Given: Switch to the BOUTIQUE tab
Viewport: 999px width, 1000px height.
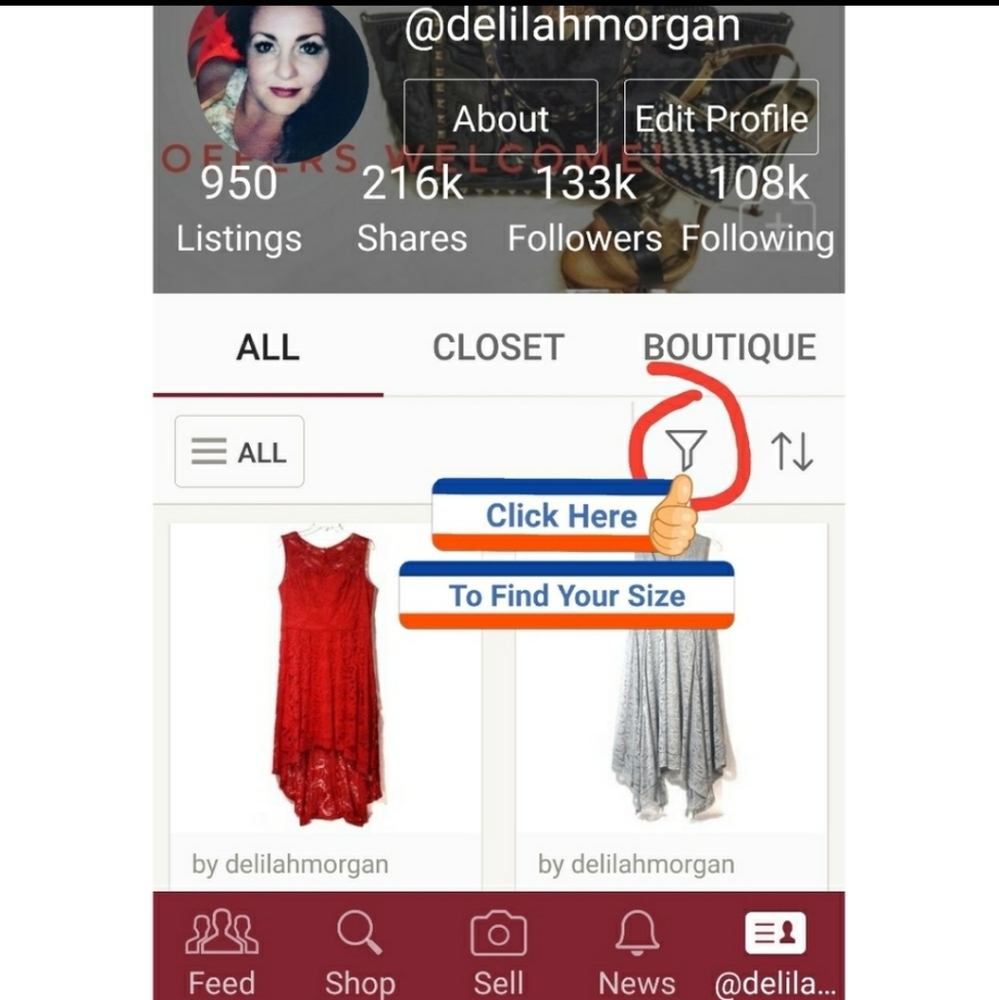Looking at the screenshot, I should pos(730,347).
